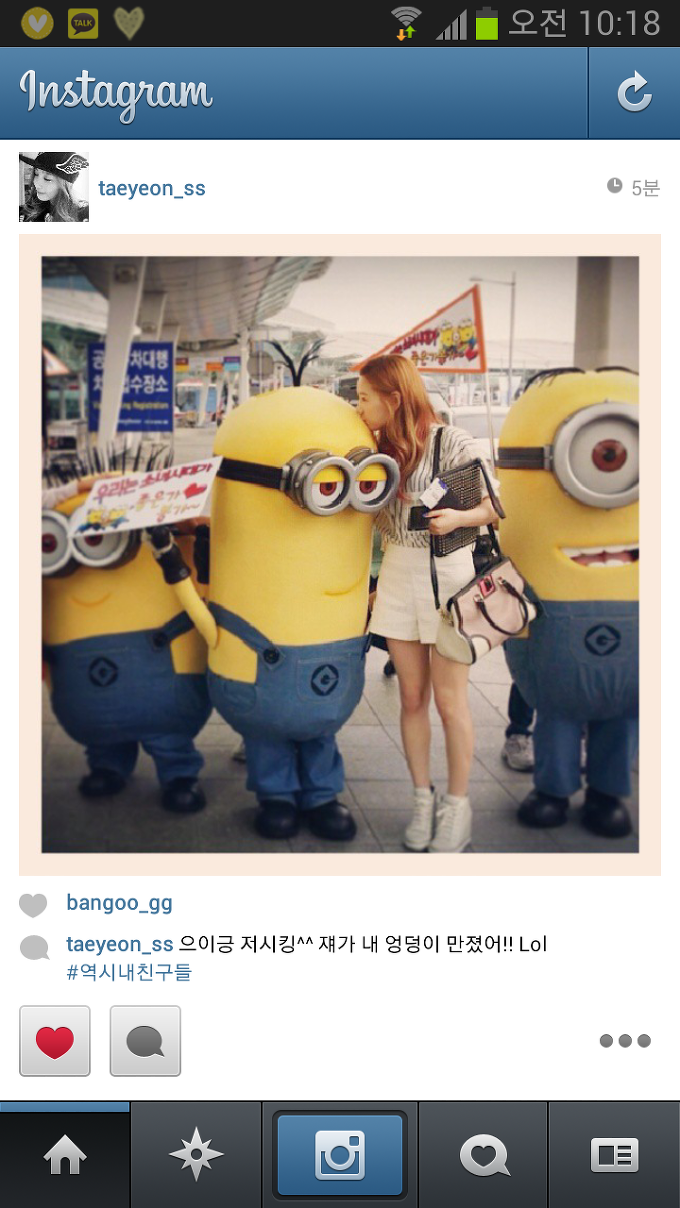The width and height of the screenshot is (680, 1208).
Task: Refresh the Instagram feed
Action: 634,93
